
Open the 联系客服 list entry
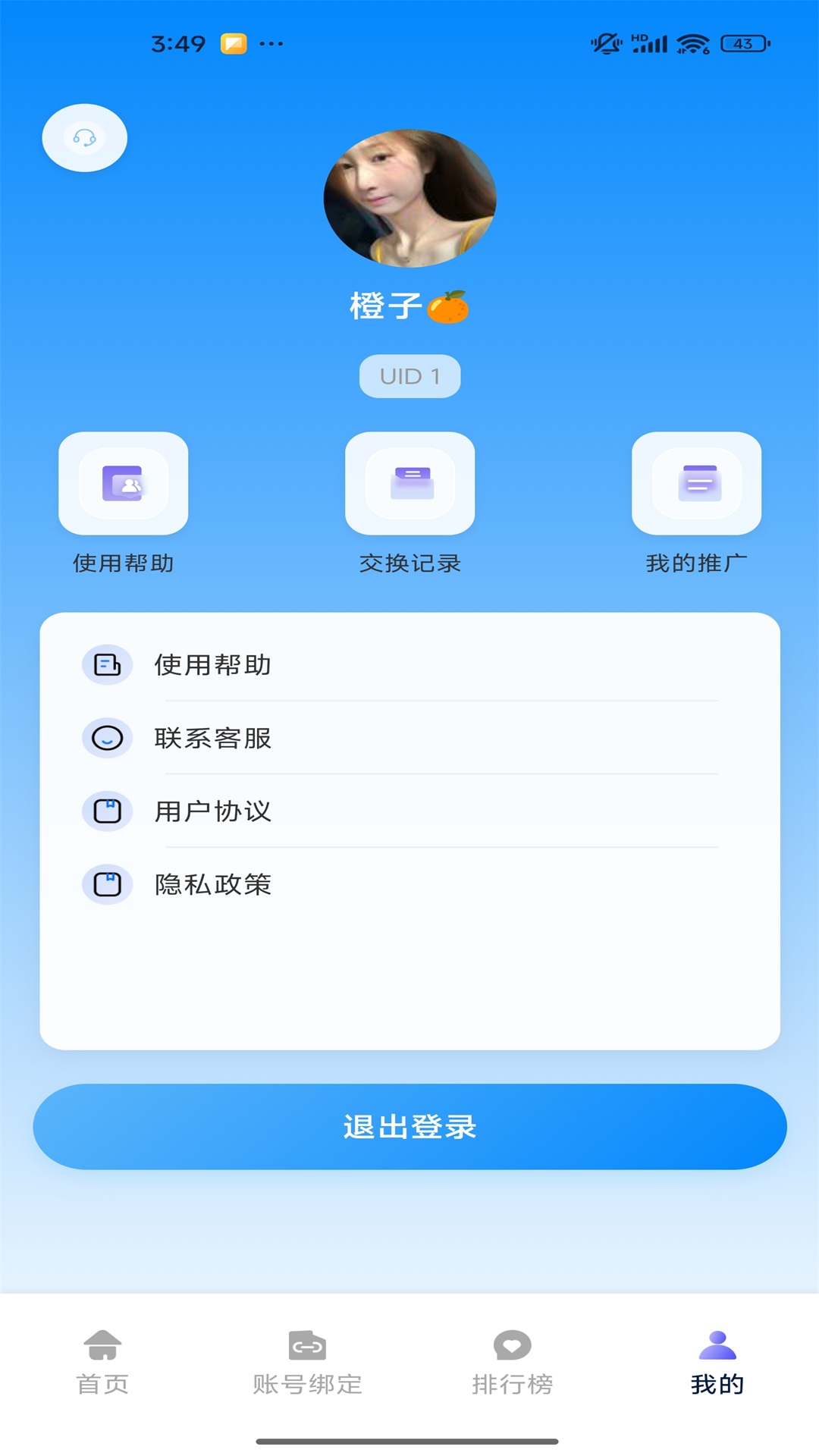[213, 737]
